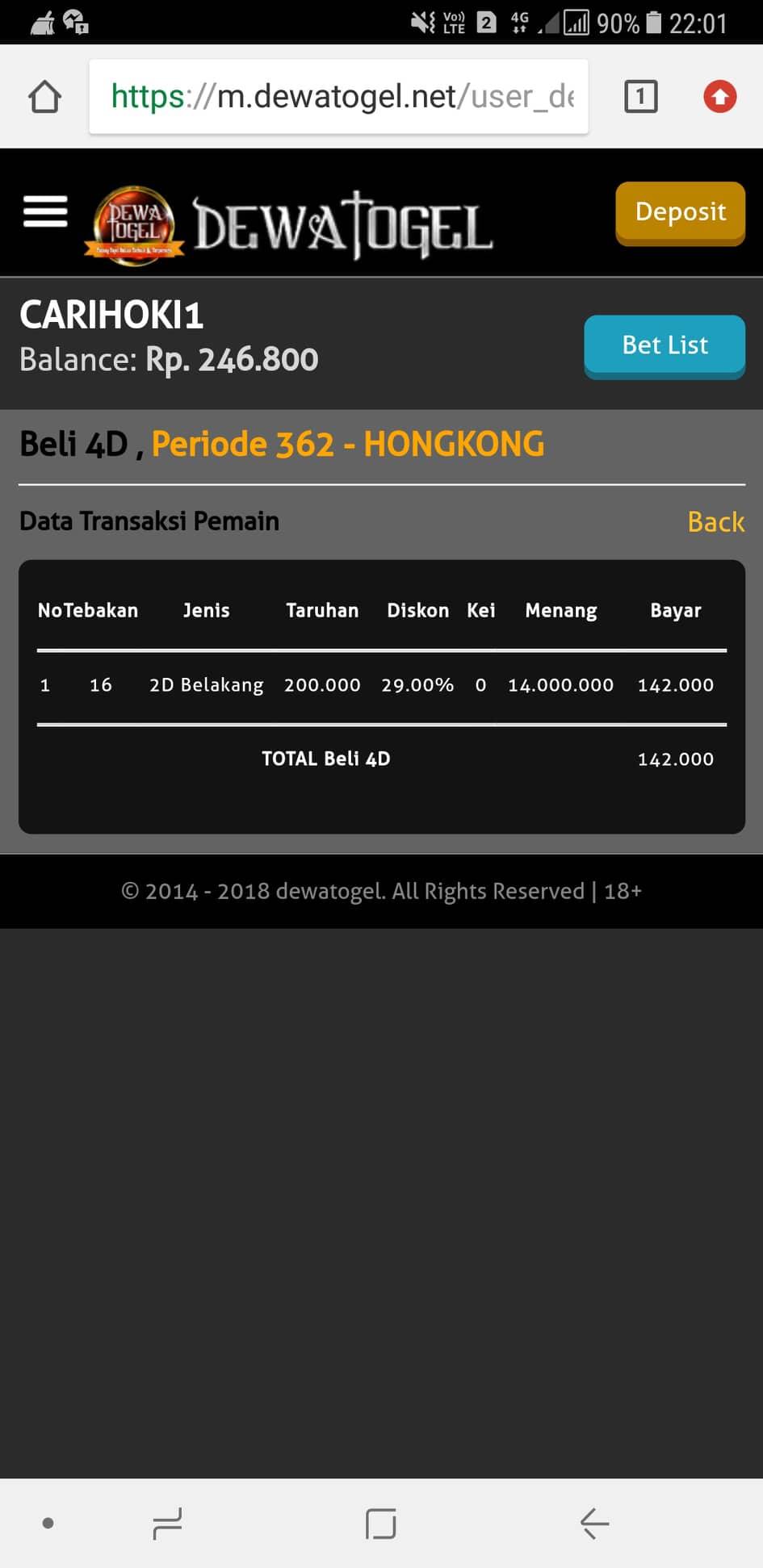The image size is (763, 1568).
Task: Tap the browser home icon
Action: tap(45, 97)
